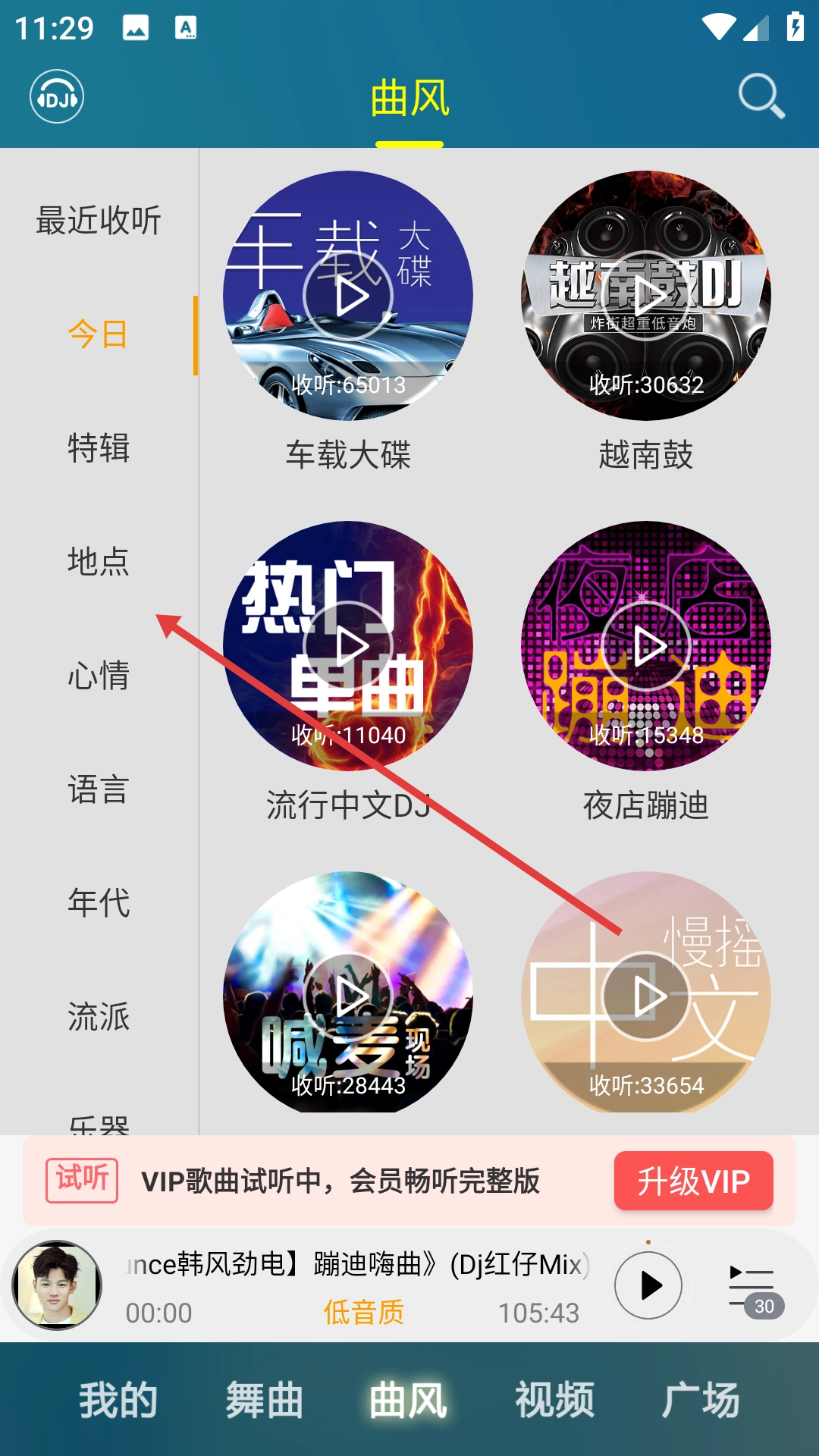Image resolution: width=819 pixels, height=1456 pixels.
Task: Go to the 广场 tab
Action: click(x=701, y=1400)
